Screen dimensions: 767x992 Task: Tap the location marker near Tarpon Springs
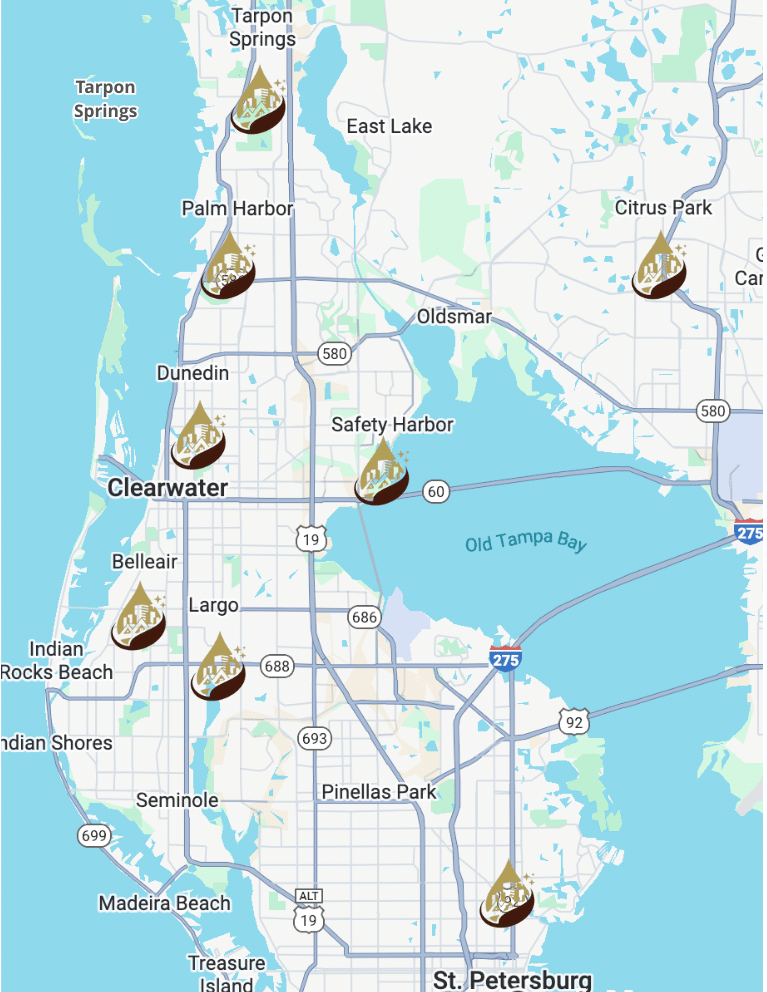click(x=259, y=102)
